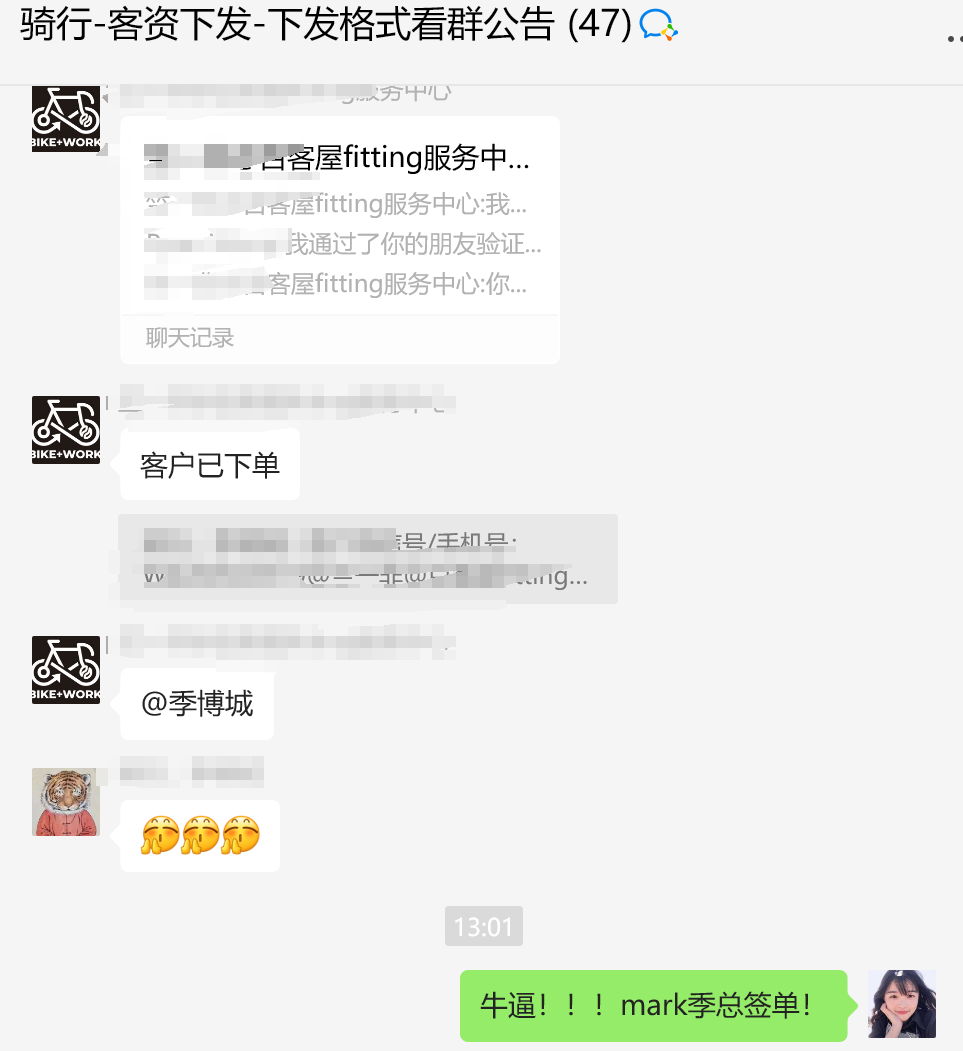Open the forwarded 聊天记录 card
Image resolution: width=963 pixels, height=1051 pixels.
pyautogui.click(x=339, y=240)
